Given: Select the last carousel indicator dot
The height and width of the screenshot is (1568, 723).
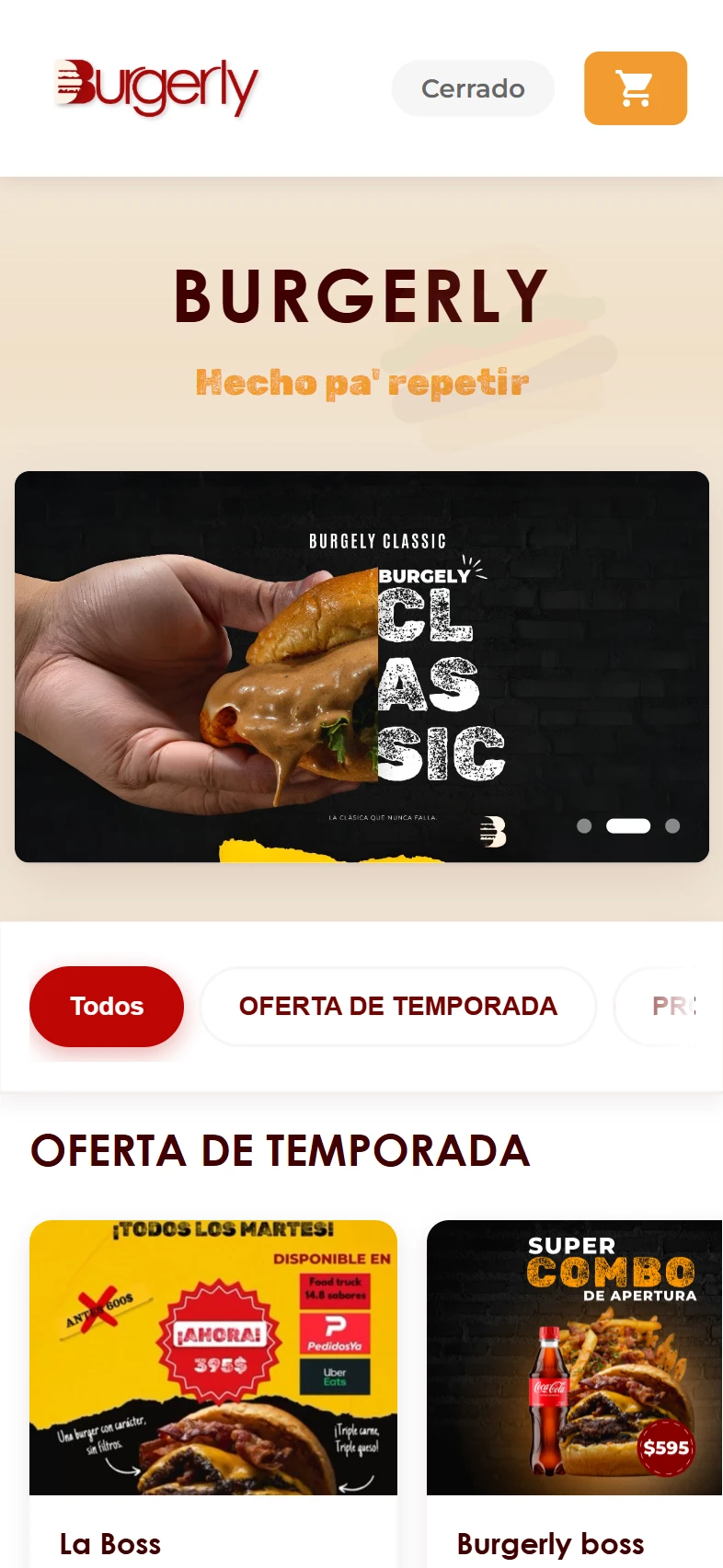Looking at the screenshot, I should click(671, 825).
